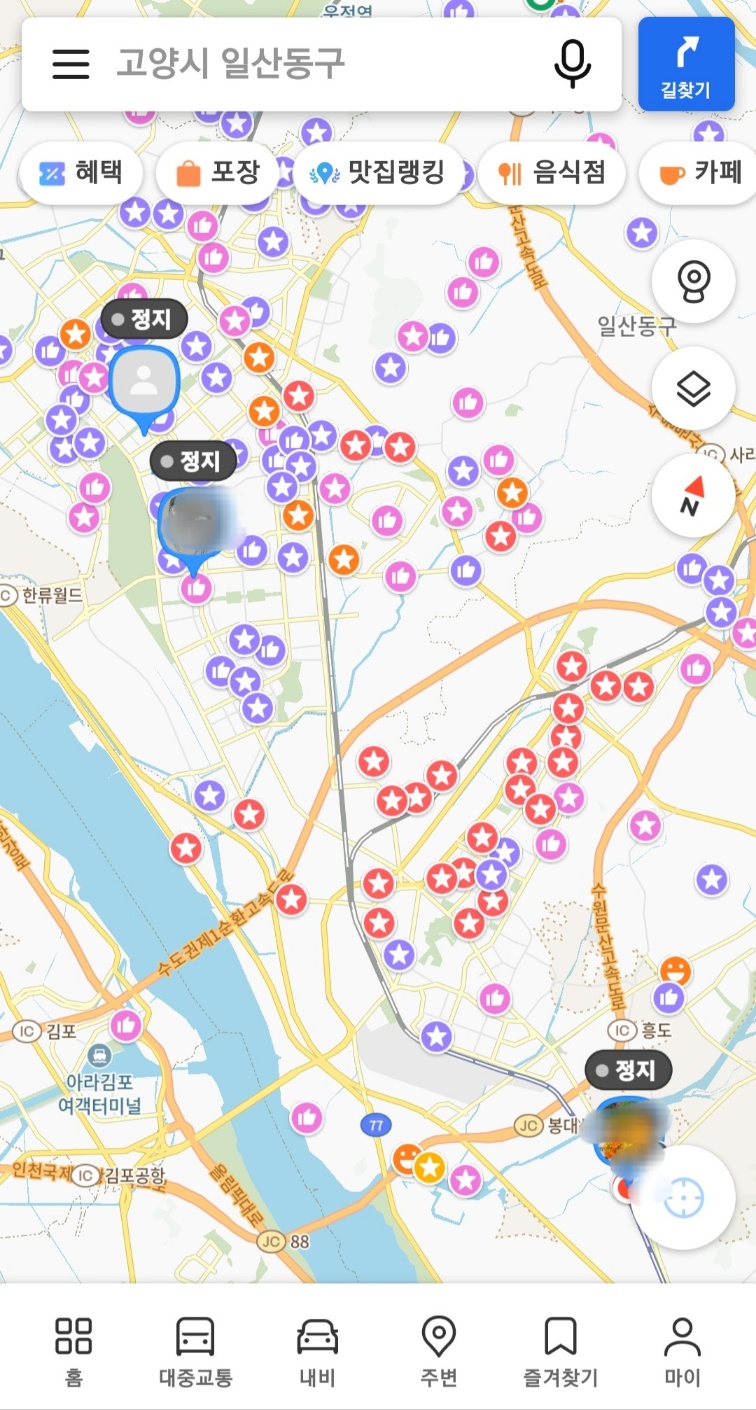Show 음식점 on the map
The image size is (756, 1410).
[552, 173]
